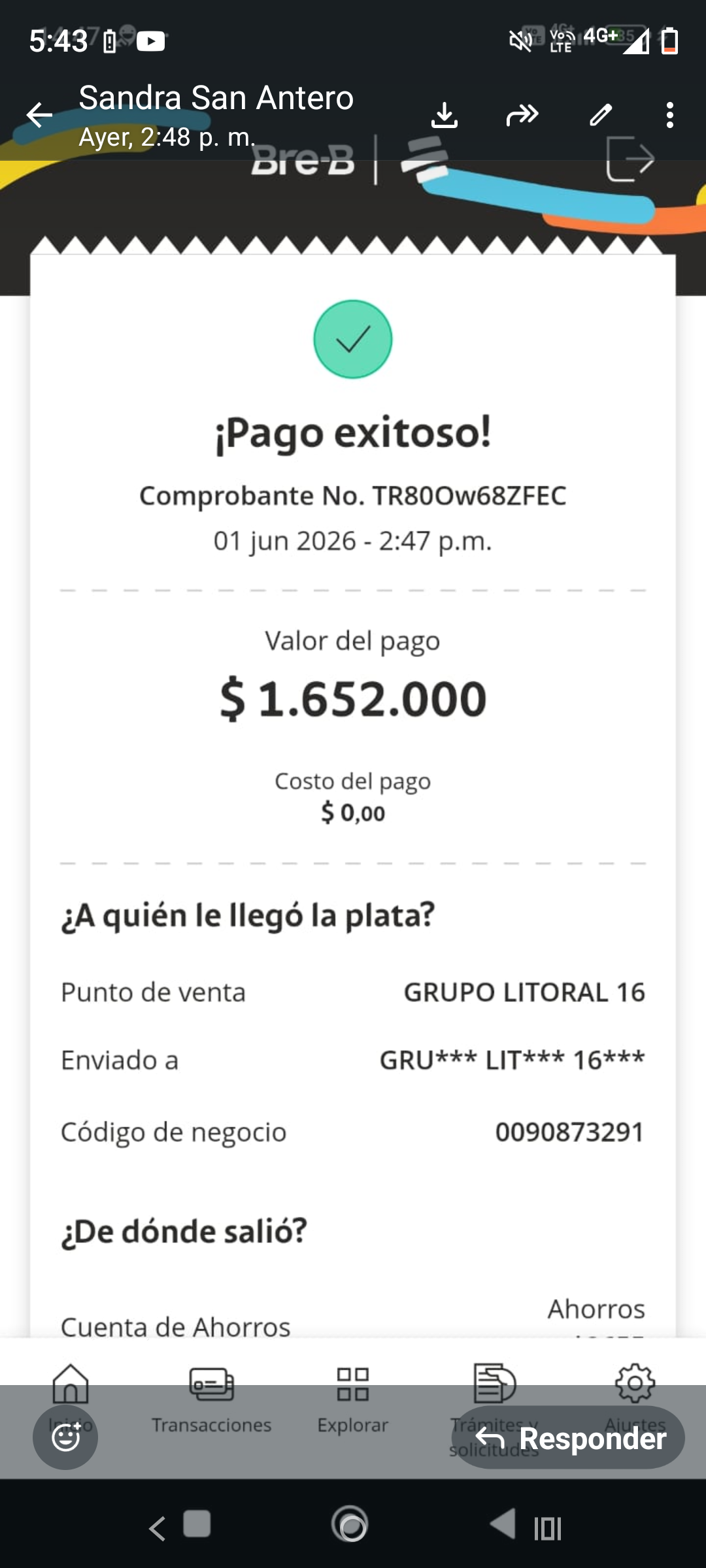Viewport: 706px width, 1568px height.
Task: Forward this image to another chat
Action: click(x=522, y=115)
